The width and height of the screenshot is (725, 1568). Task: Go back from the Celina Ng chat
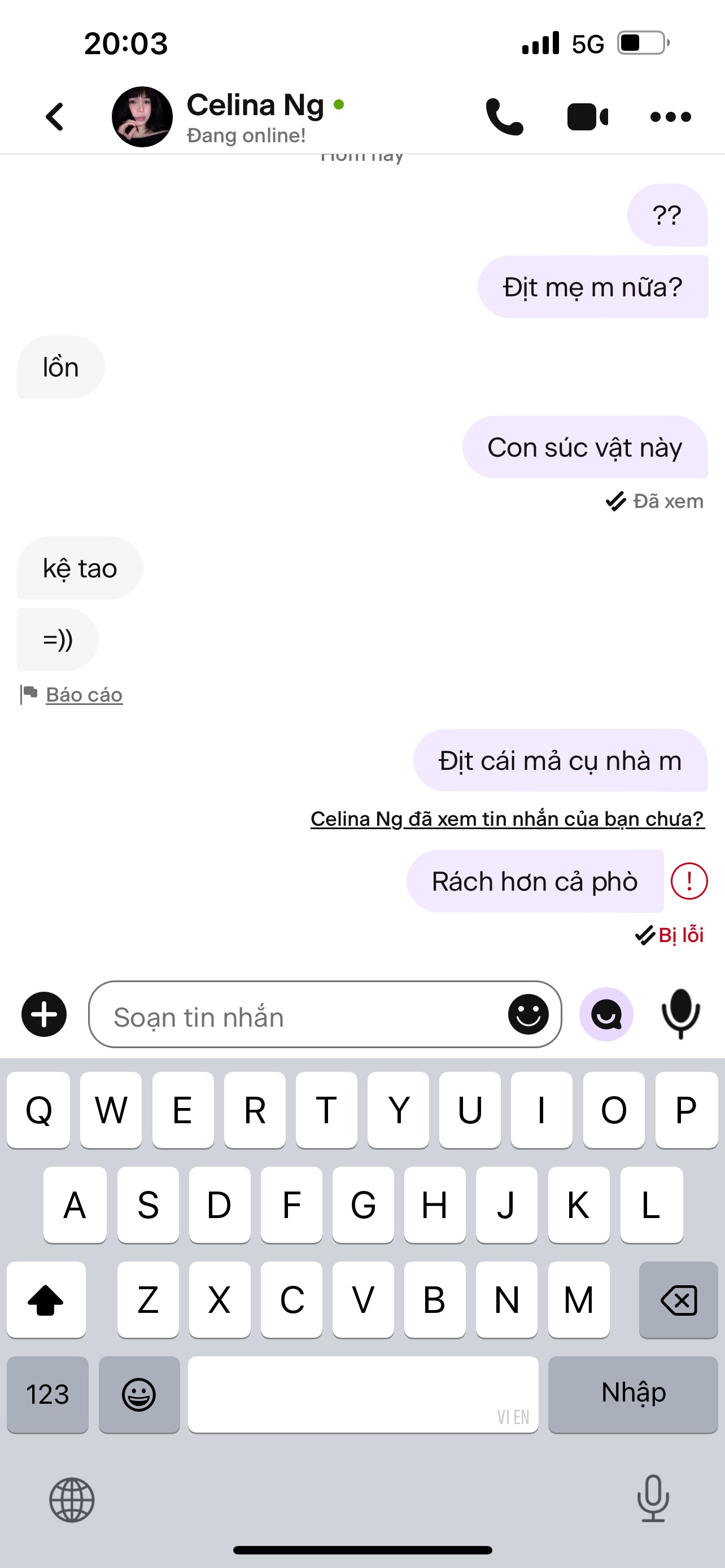click(x=55, y=116)
